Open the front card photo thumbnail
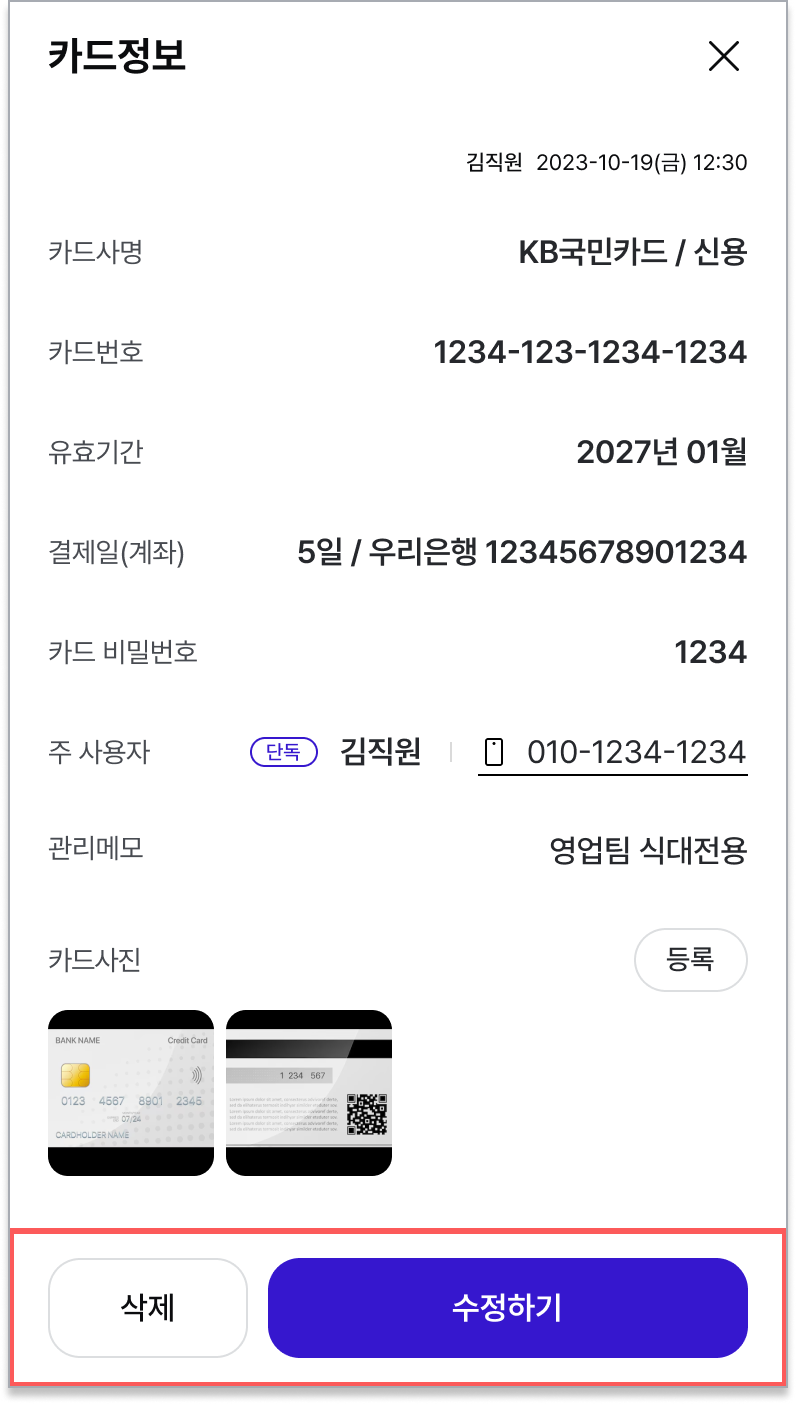This screenshot has height=1404, width=796. point(131,1092)
